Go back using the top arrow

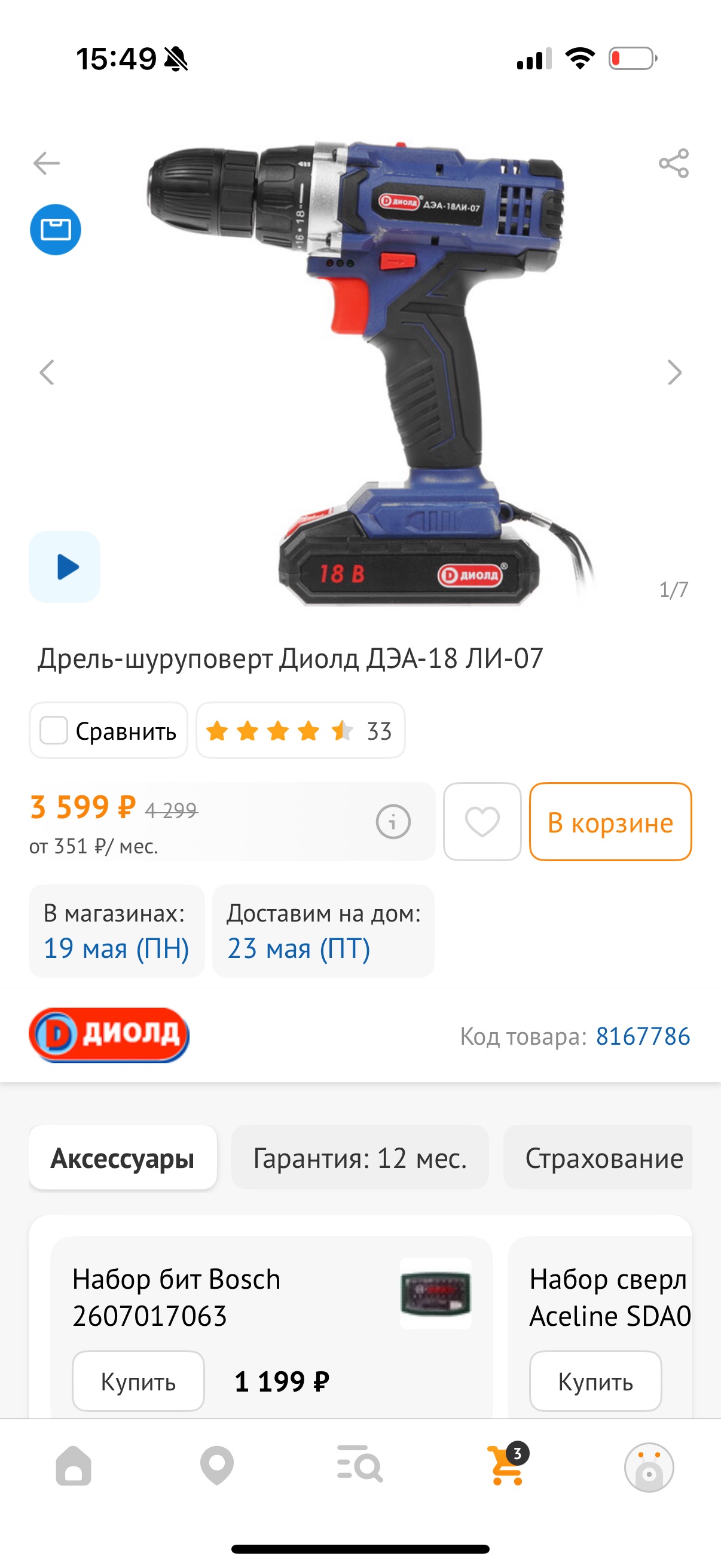[46, 163]
